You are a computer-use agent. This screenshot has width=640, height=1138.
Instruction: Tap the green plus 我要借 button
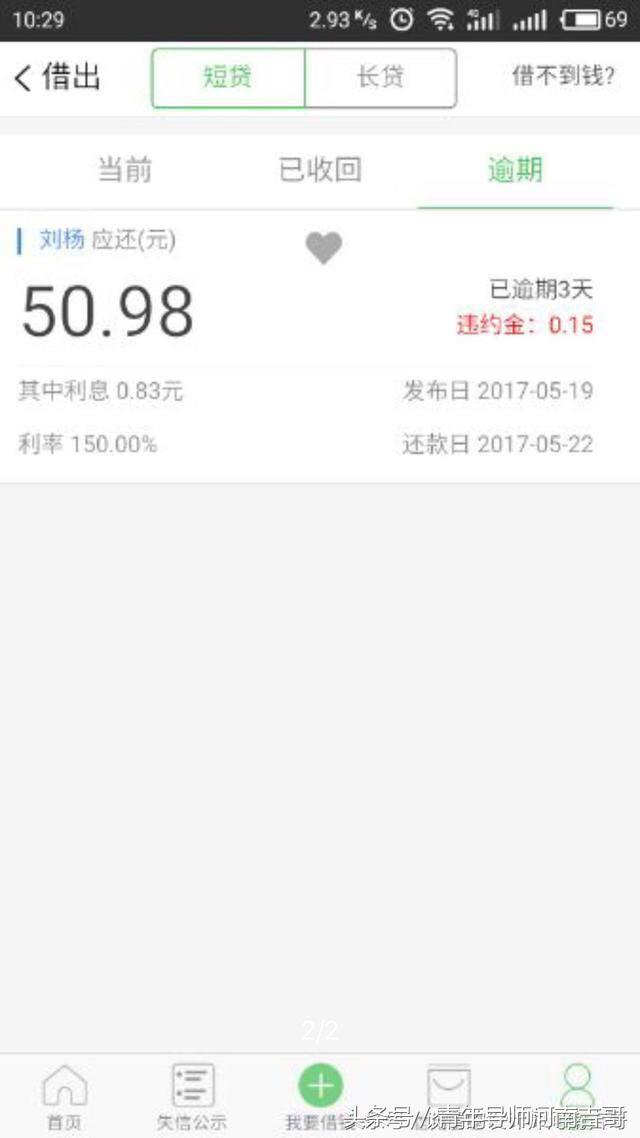coord(320,1088)
